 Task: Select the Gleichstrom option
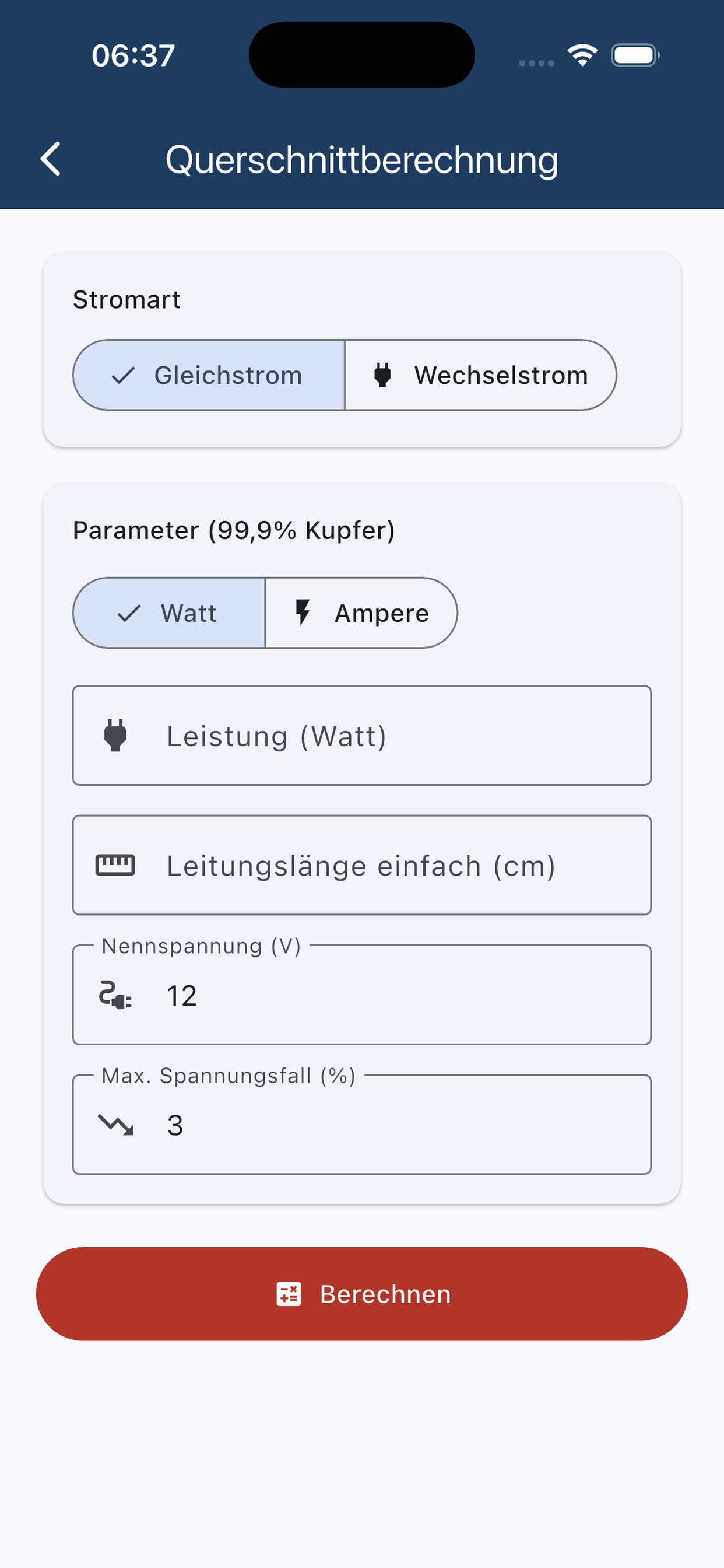click(x=209, y=375)
